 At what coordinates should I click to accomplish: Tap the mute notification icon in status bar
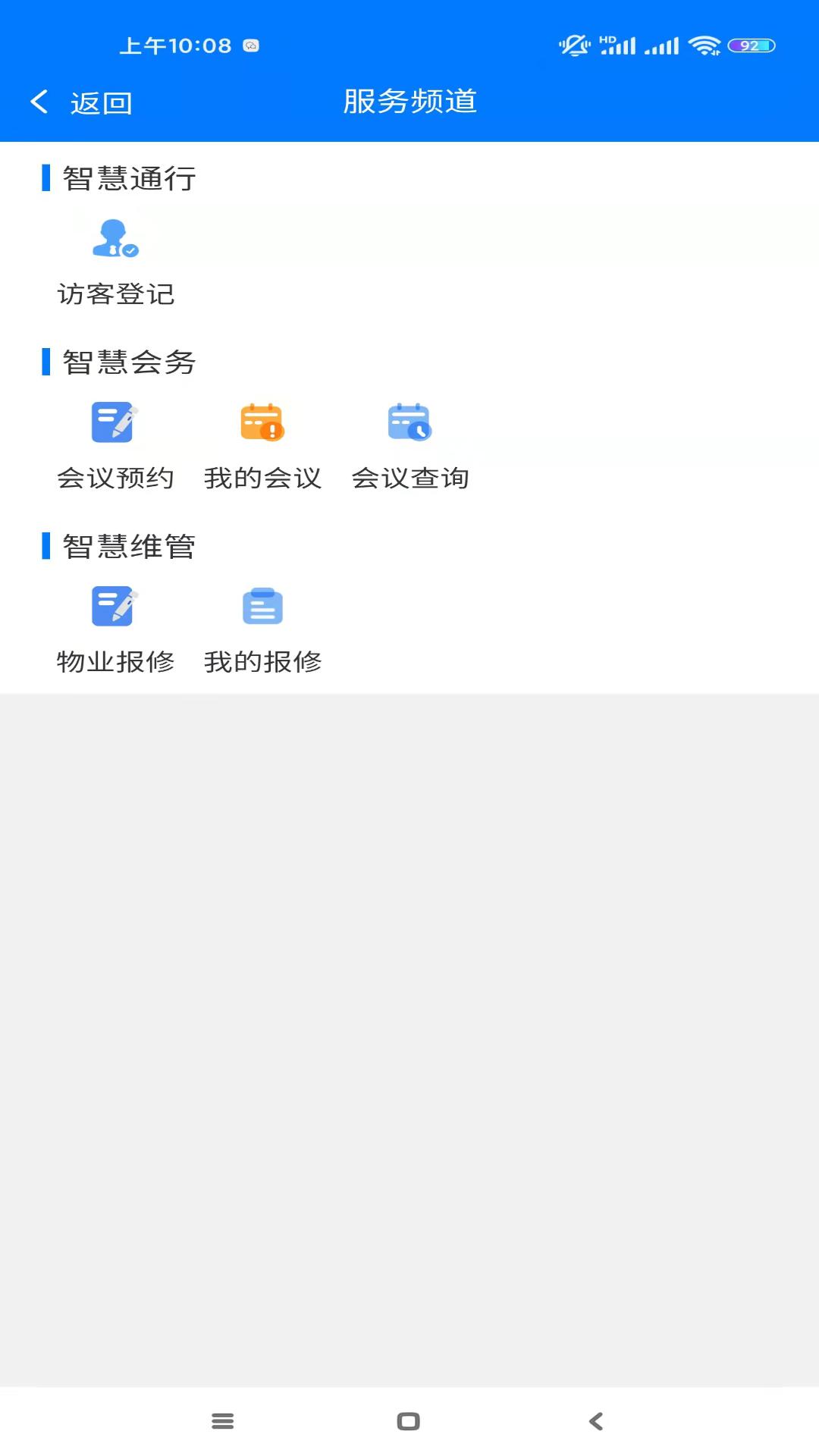[x=574, y=44]
